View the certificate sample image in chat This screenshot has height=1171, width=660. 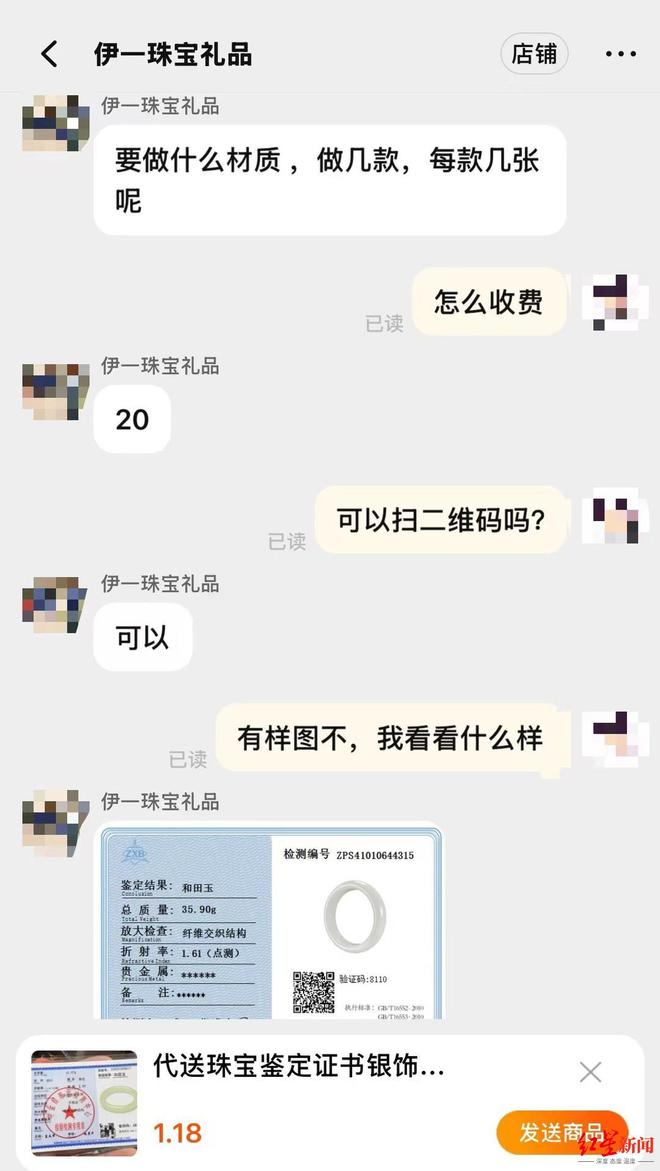(x=272, y=922)
